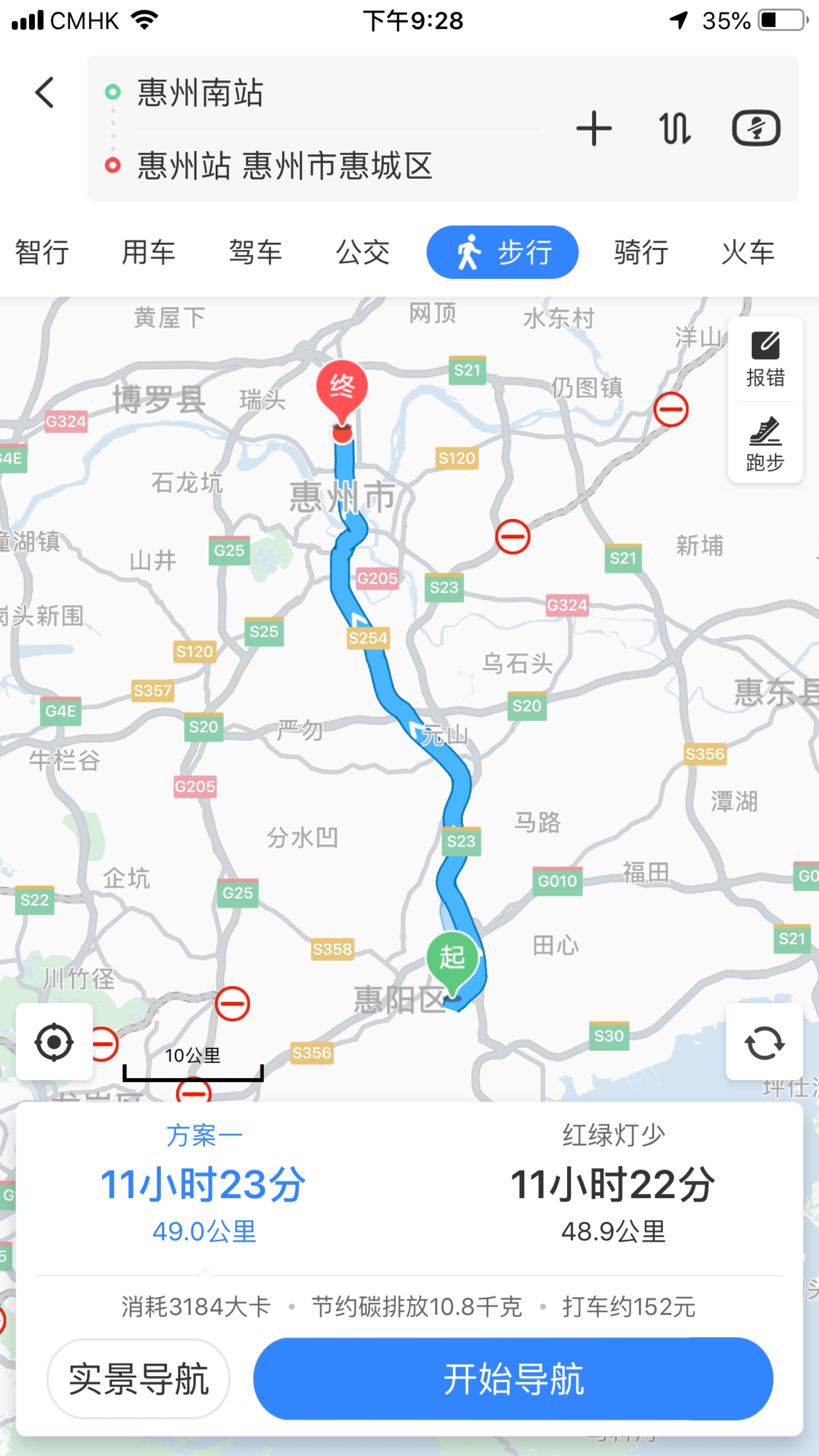Switch to the 用车 tab
Image resolution: width=819 pixels, height=1456 pixels.
click(149, 252)
